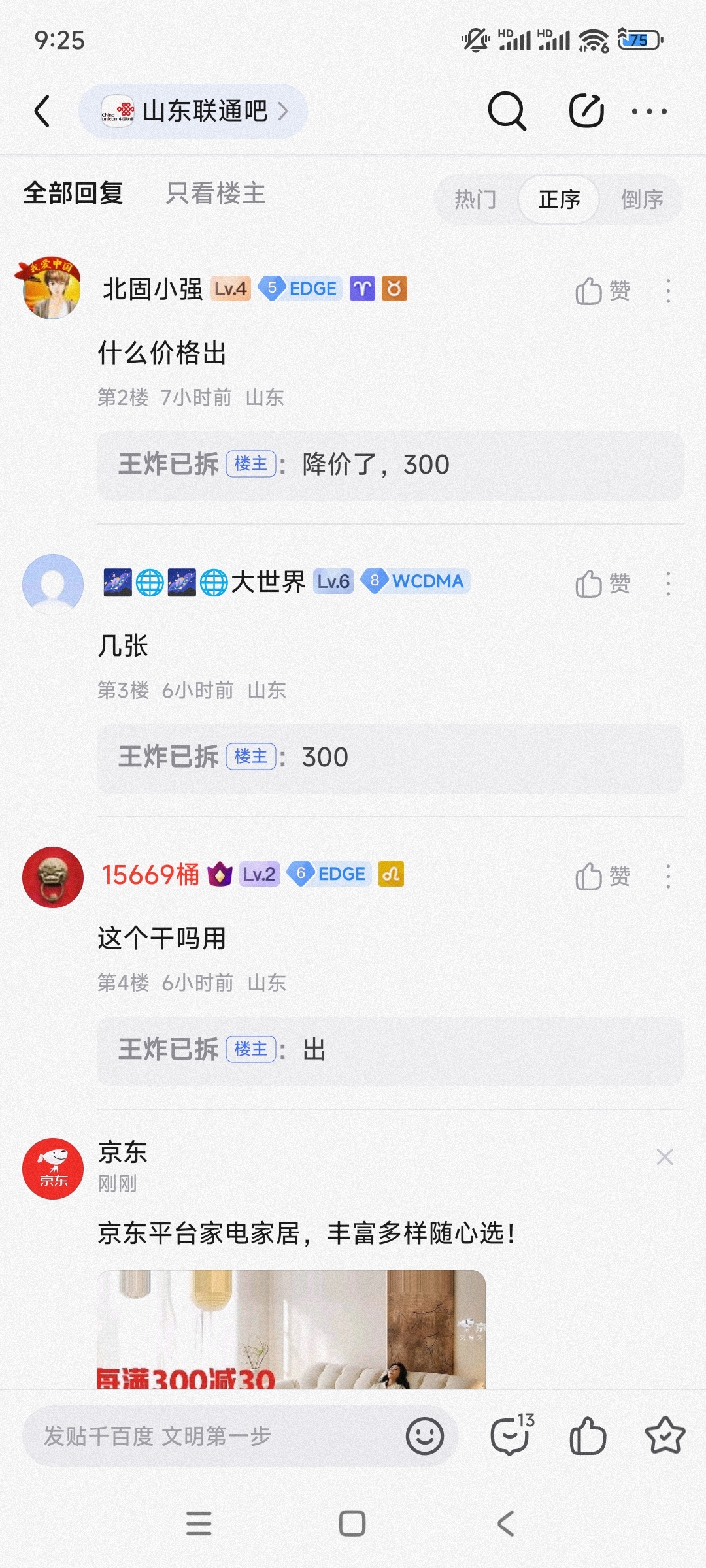The width and height of the screenshot is (706, 1568).
Task: Like 北固小强's reply
Action: point(602,291)
